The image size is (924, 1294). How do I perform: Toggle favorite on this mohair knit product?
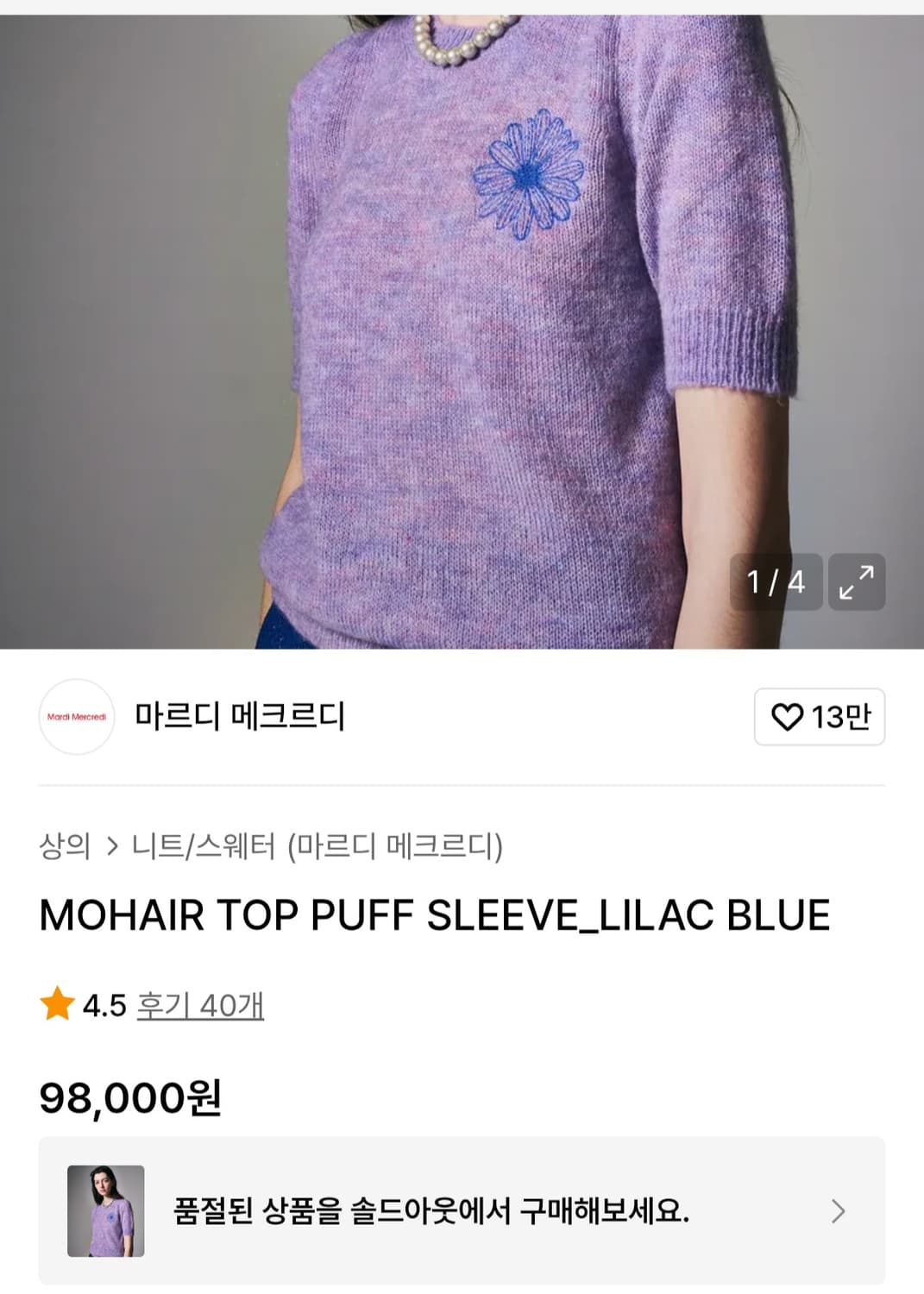coord(818,717)
